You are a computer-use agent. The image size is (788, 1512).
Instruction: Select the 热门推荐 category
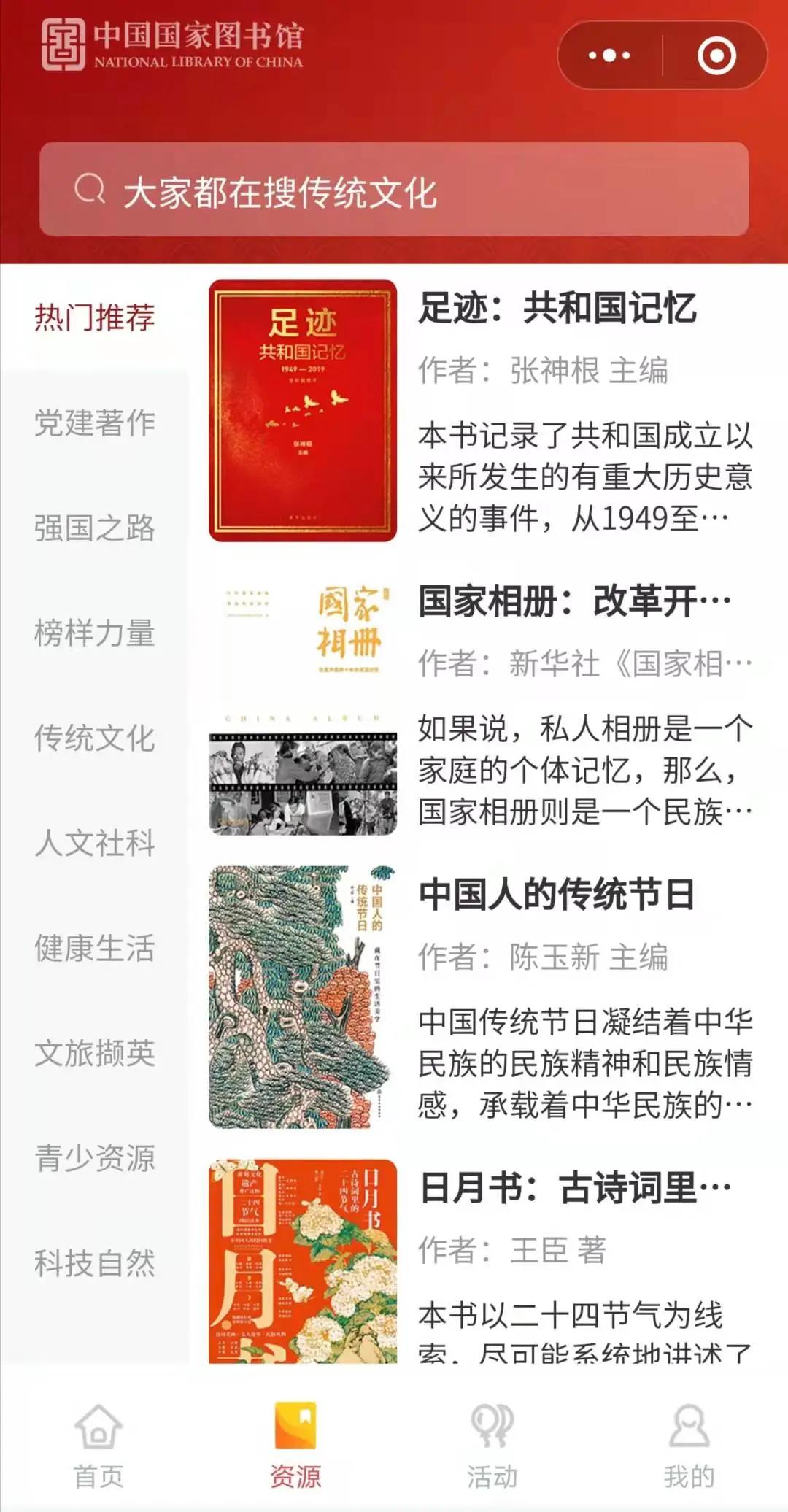click(x=95, y=318)
